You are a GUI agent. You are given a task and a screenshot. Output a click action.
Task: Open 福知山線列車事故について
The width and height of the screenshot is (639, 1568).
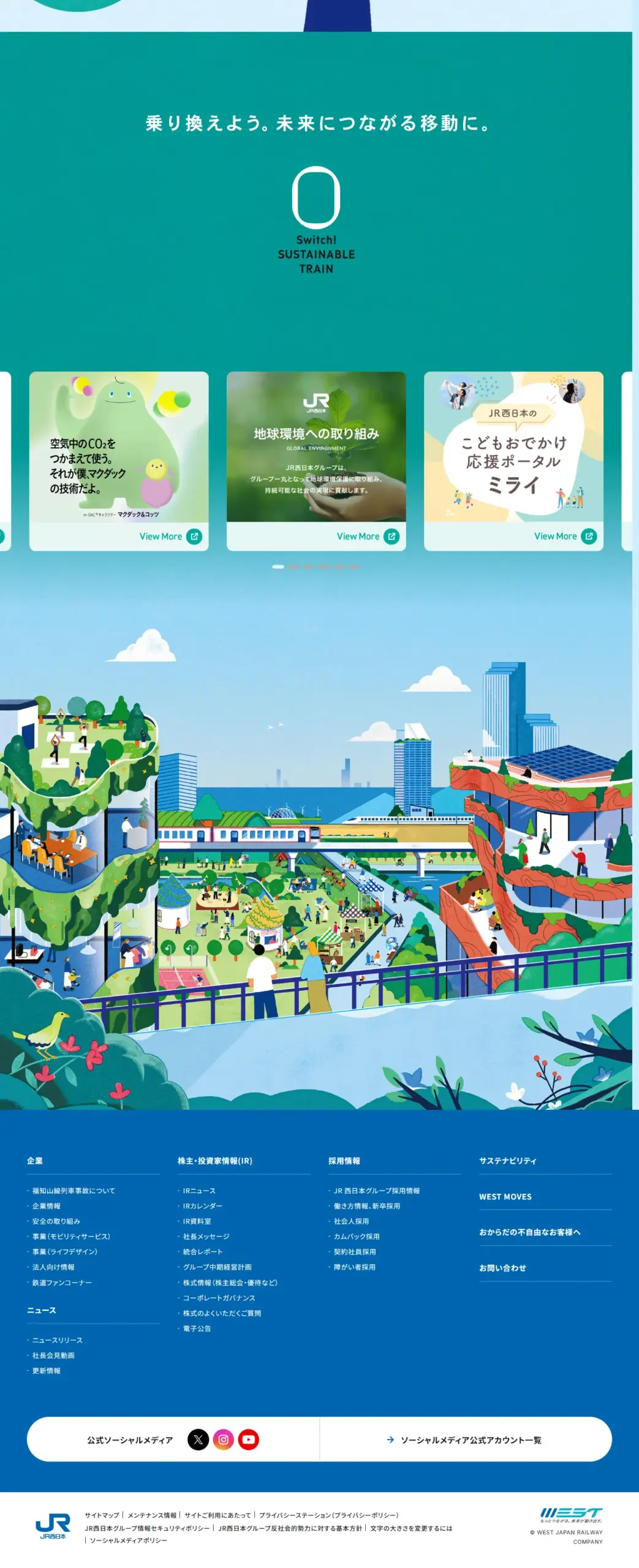tap(74, 1190)
